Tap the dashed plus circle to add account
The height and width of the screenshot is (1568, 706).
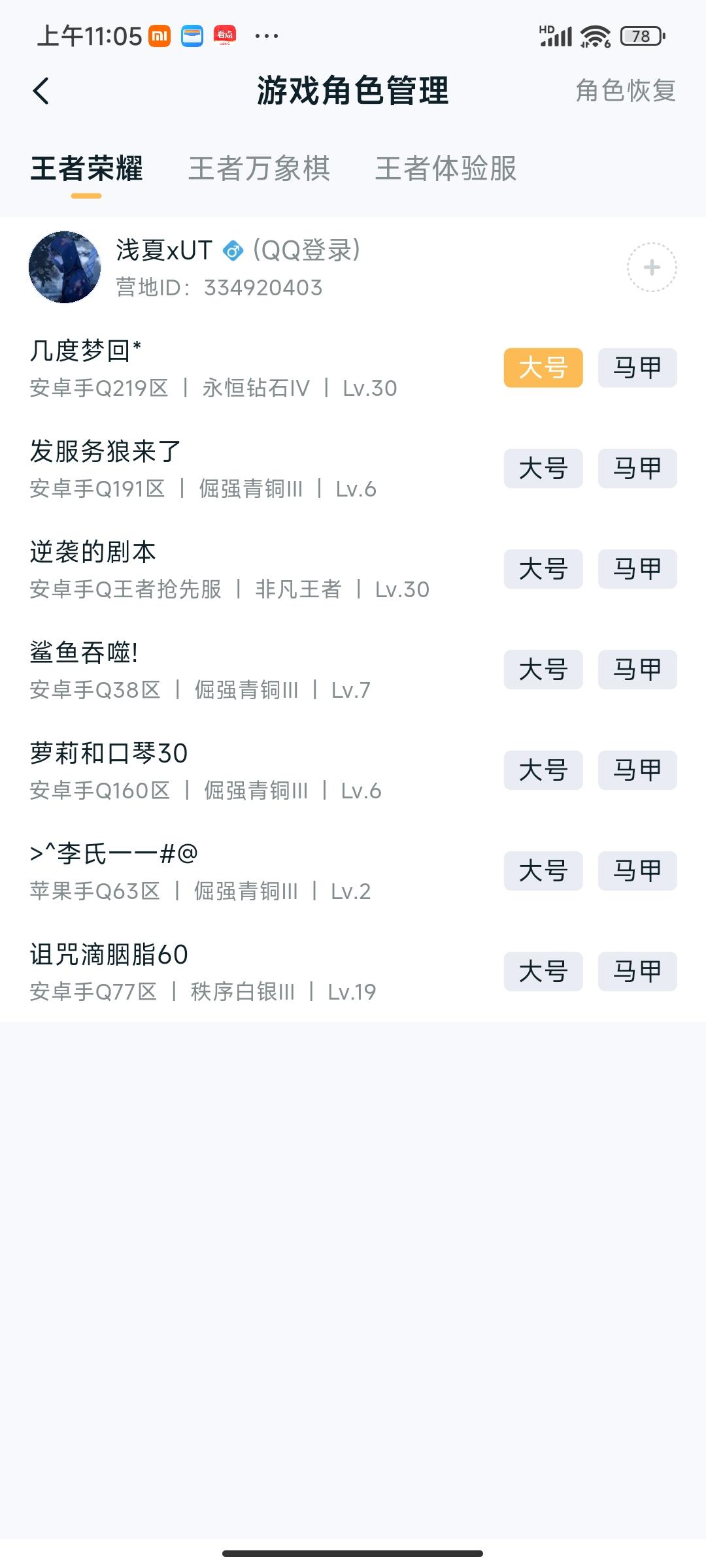click(652, 268)
